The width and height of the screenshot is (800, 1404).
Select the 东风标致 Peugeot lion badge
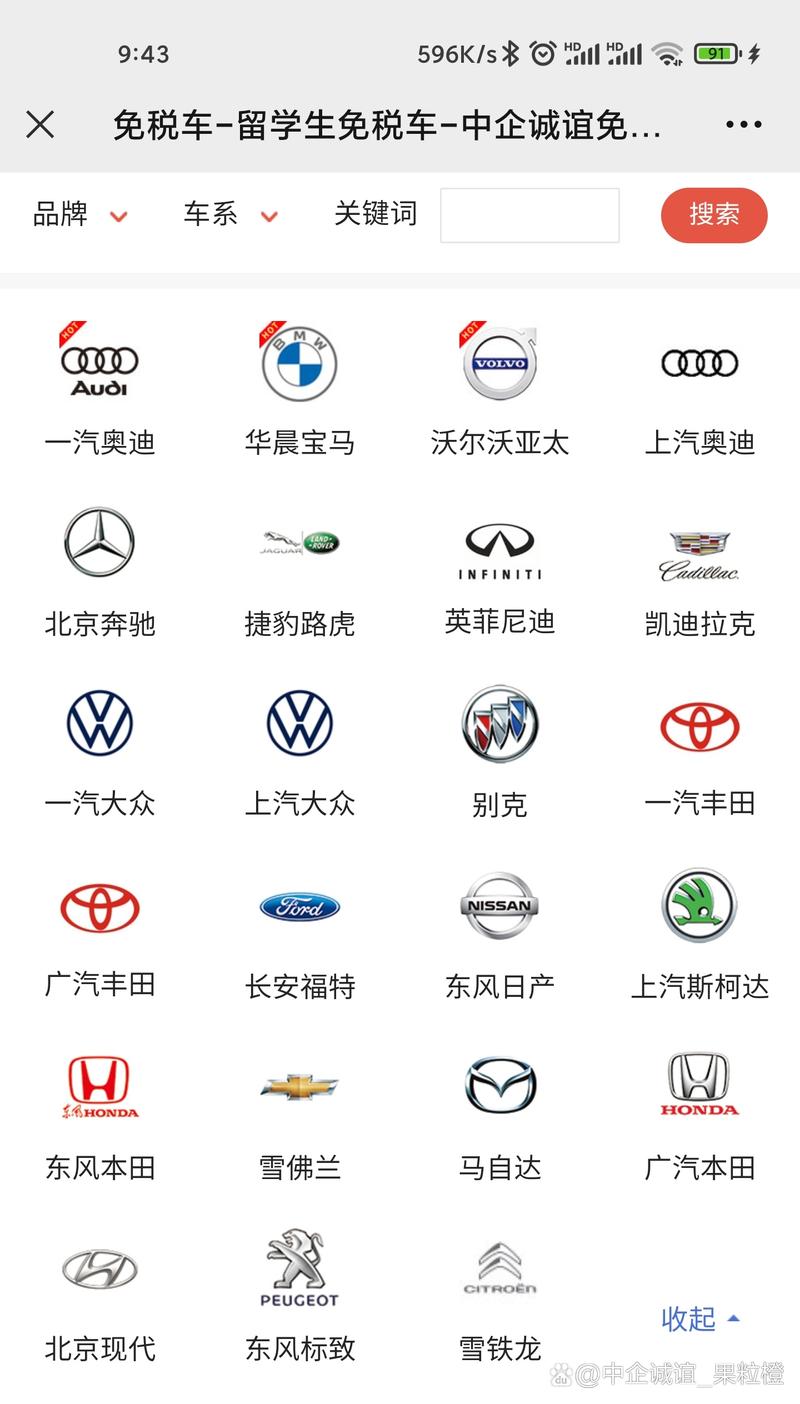[x=300, y=1268]
